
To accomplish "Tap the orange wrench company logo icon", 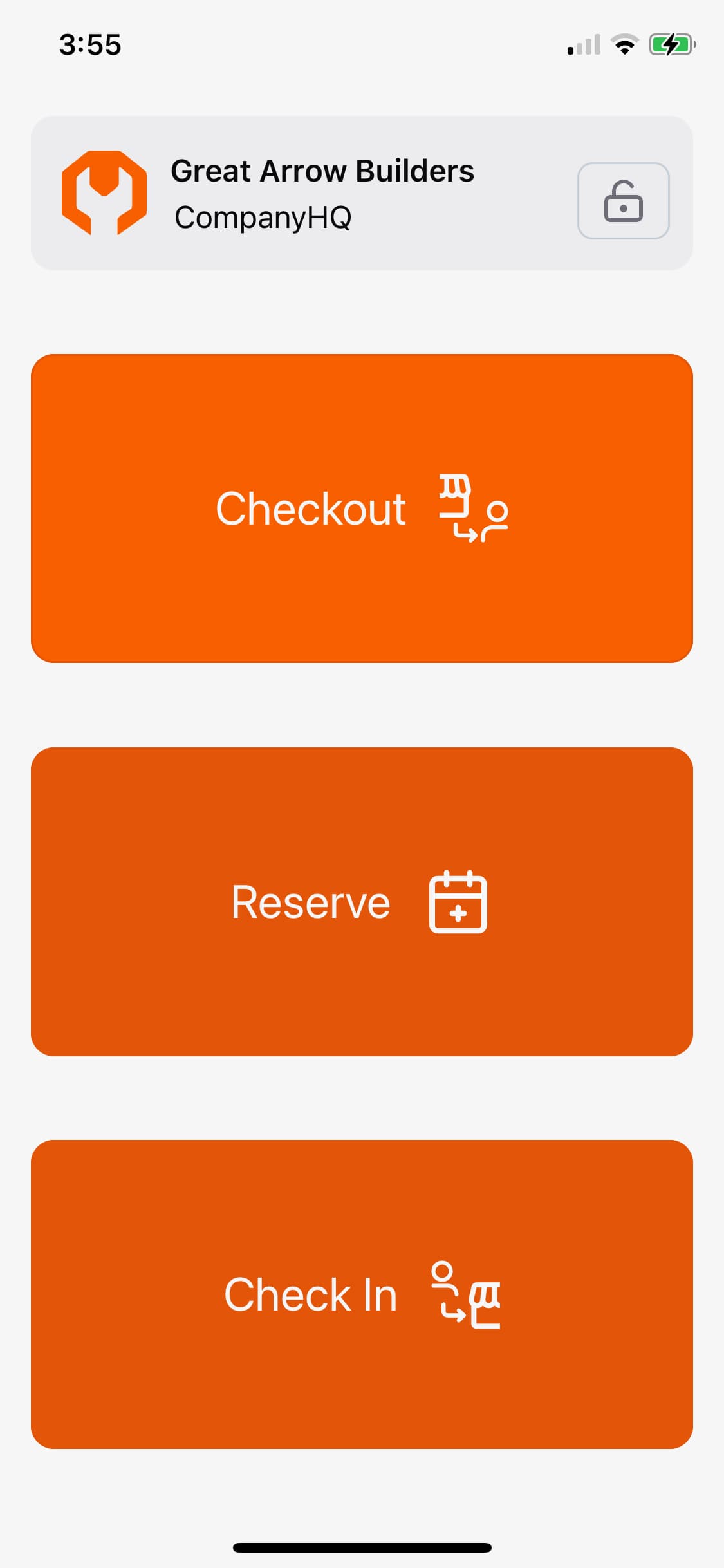I will point(103,192).
